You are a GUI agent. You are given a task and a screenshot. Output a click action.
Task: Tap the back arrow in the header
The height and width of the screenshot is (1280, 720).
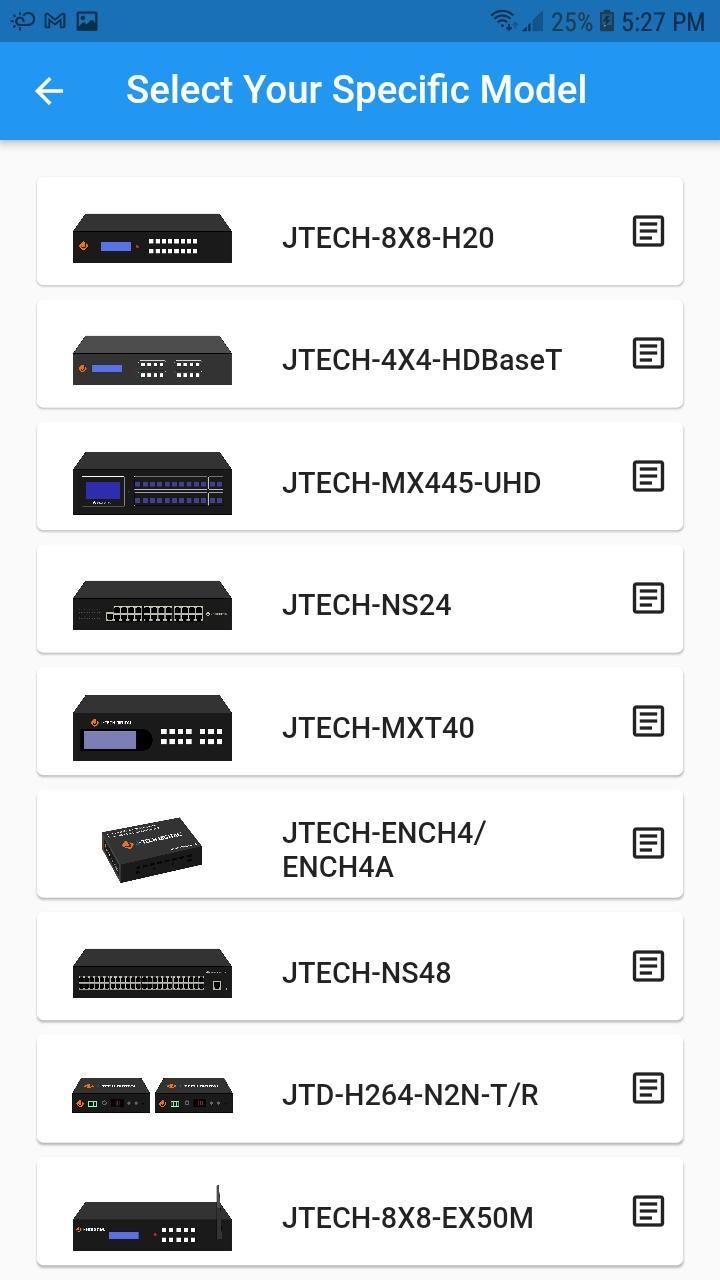pyautogui.click(x=48, y=90)
